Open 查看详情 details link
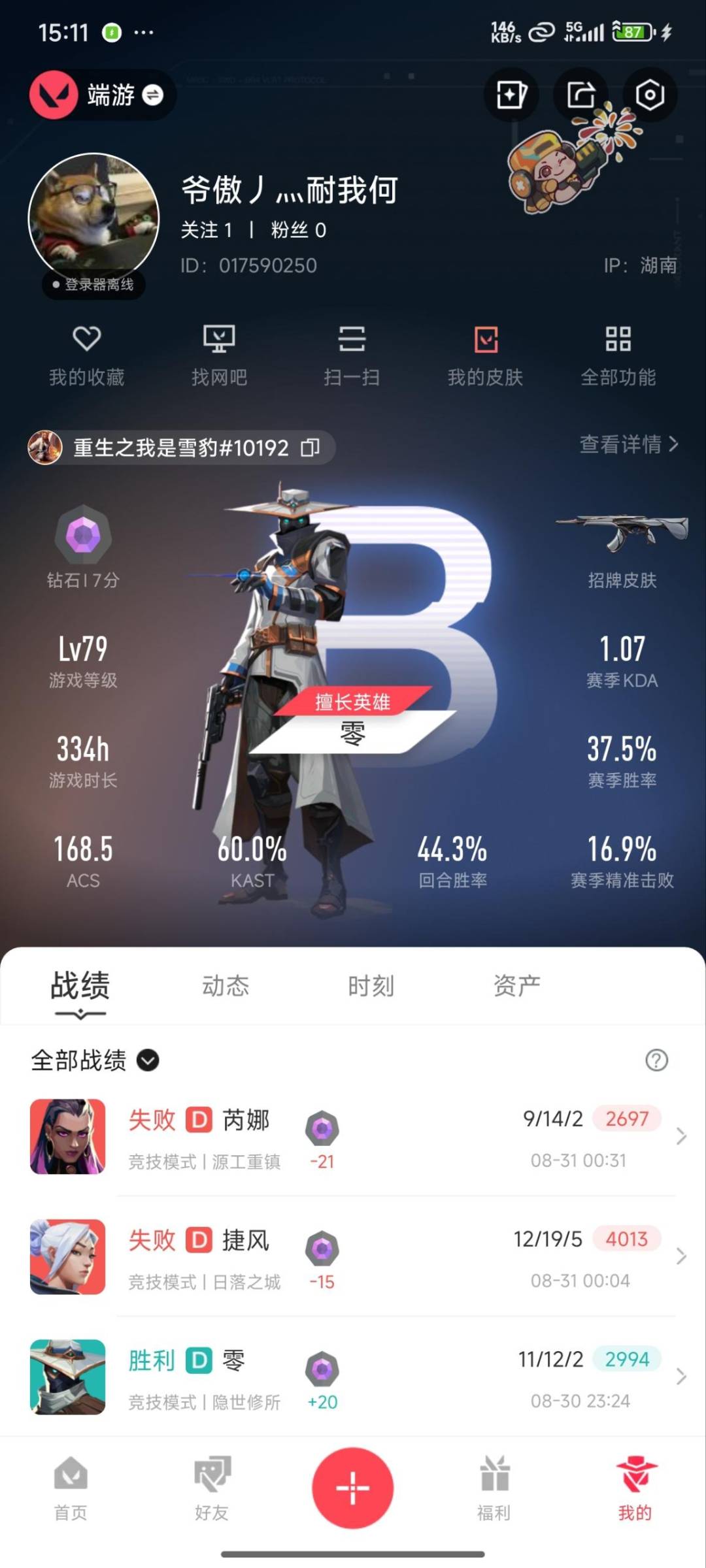Screen dimensions: 706x1568 (x=629, y=444)
